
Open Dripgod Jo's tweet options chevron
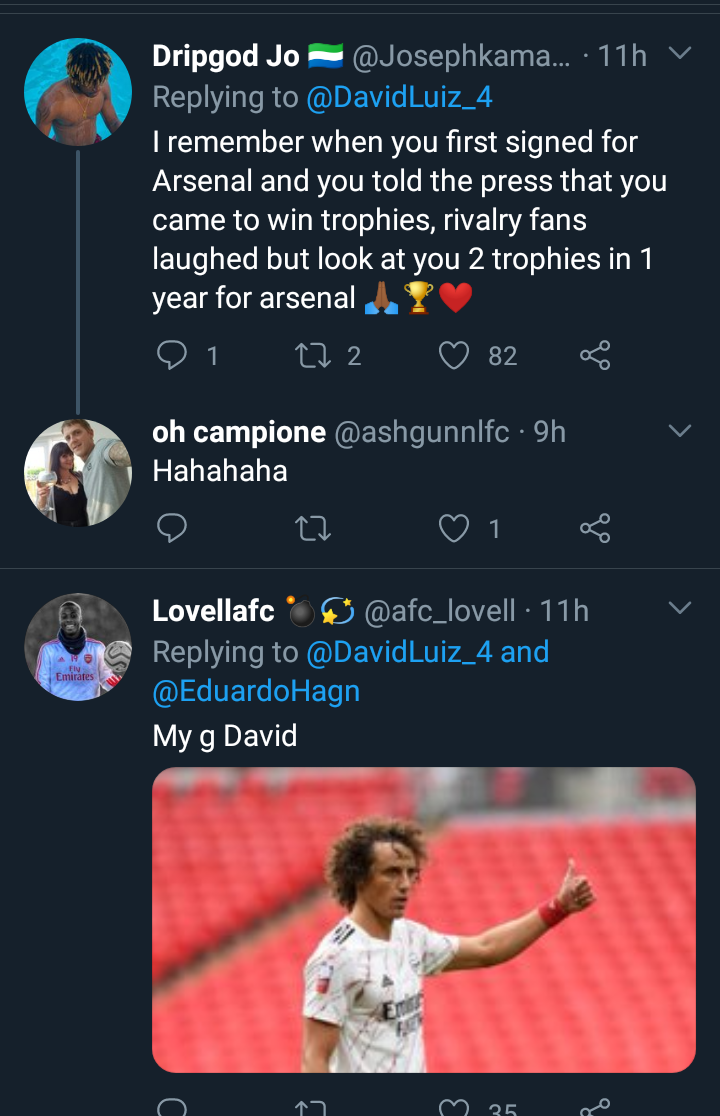coord(679,54)
